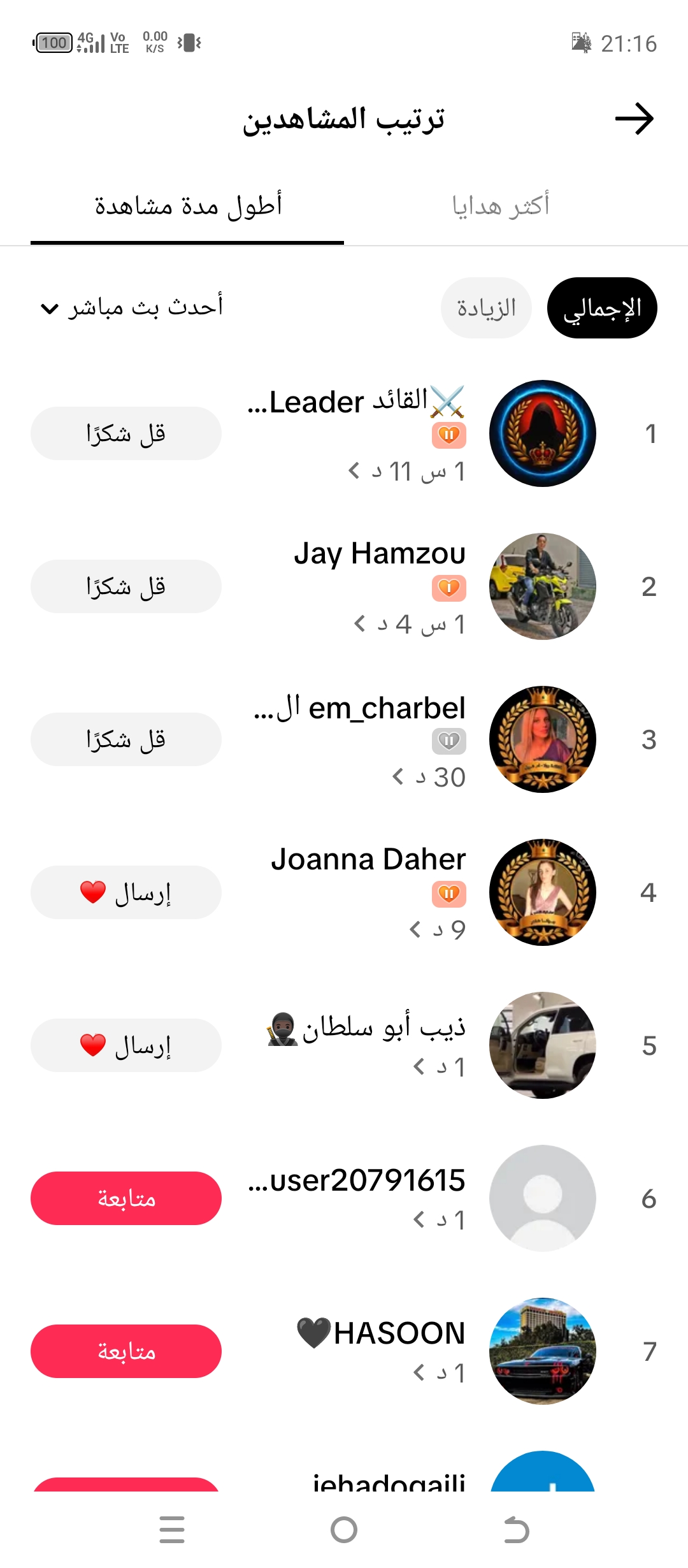
Task: Switch to the أكثر هدايا tab
Action: [x=501, y=206]
